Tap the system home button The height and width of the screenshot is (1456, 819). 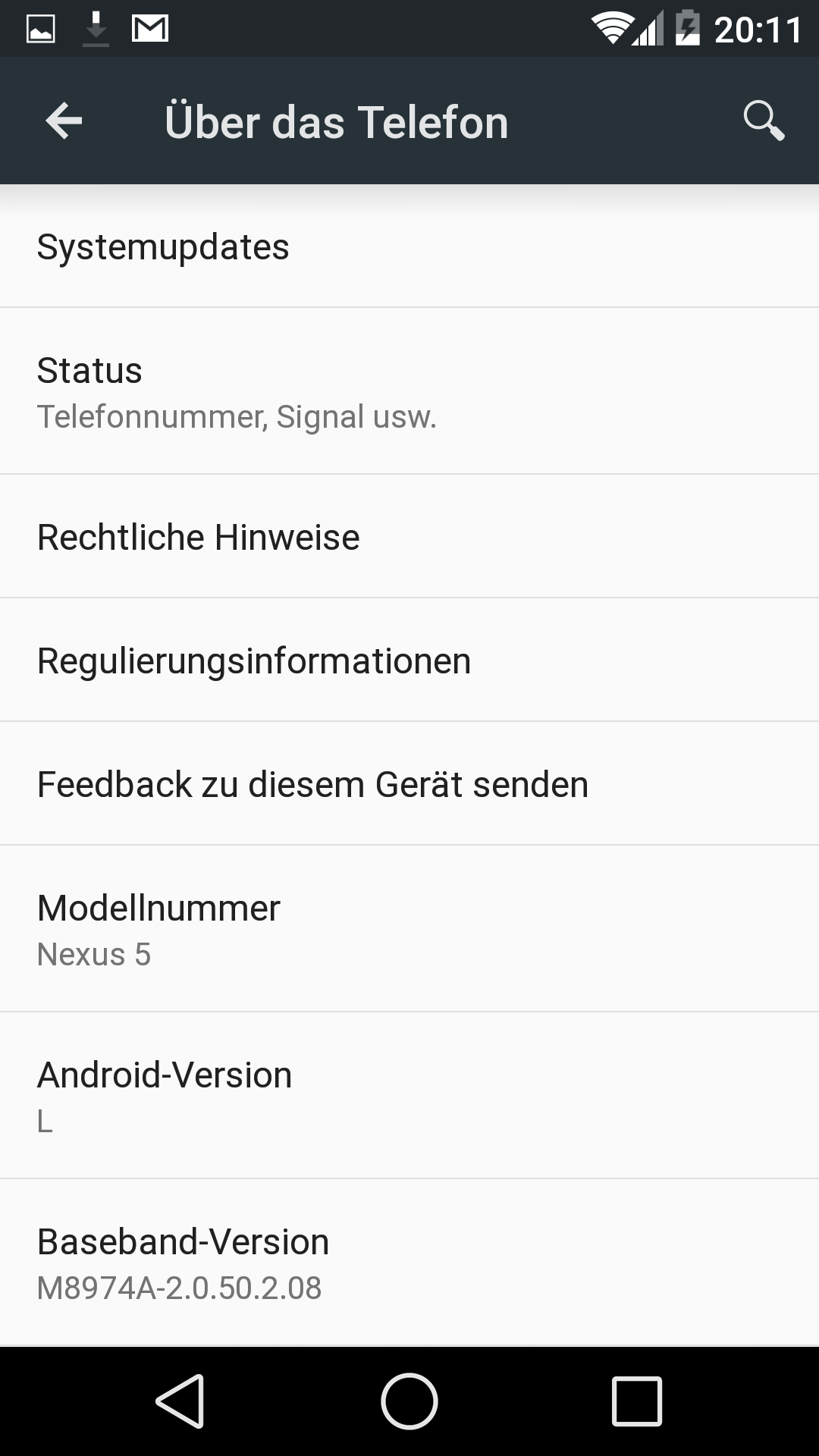click(x=409, y=1401)
